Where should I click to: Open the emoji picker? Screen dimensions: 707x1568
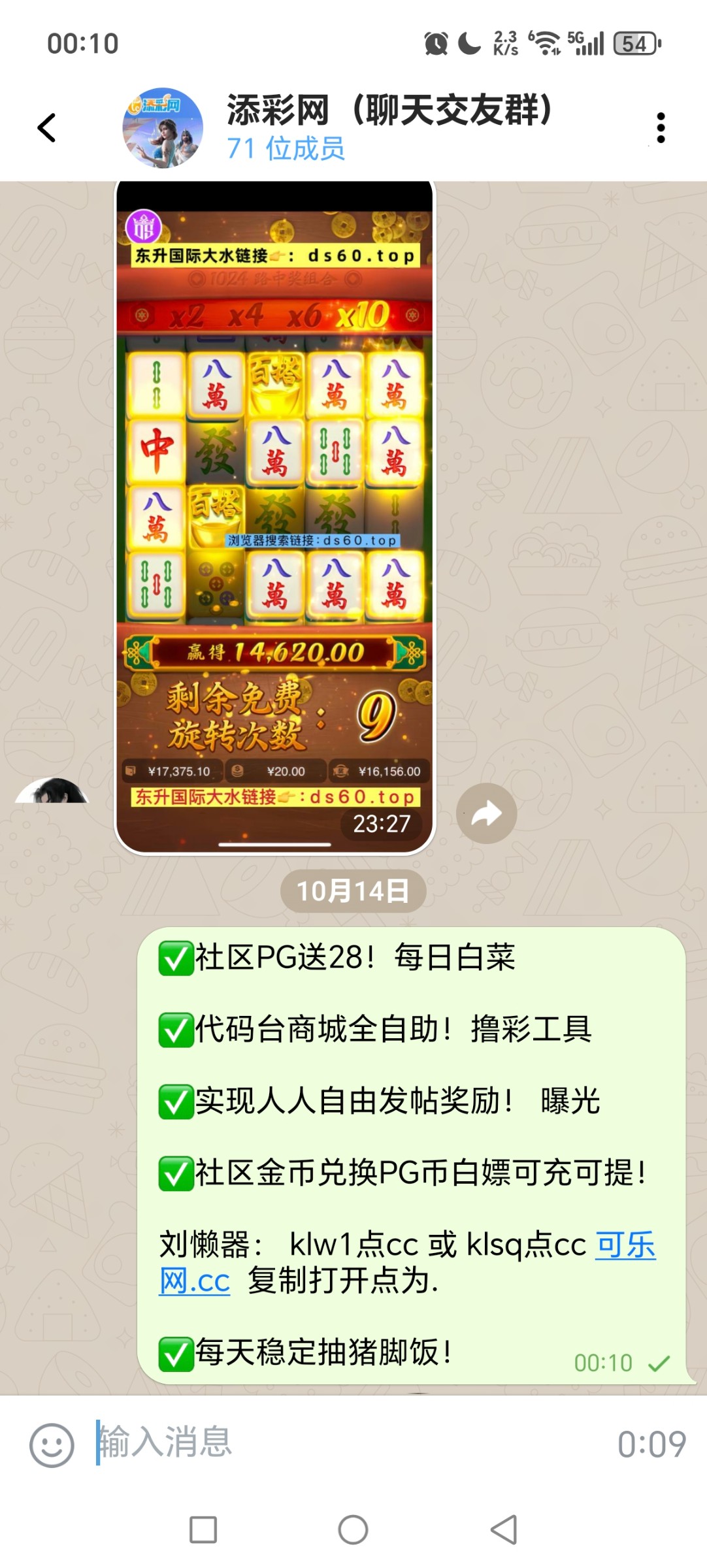pyautogui.click(x=52, y=1445)
